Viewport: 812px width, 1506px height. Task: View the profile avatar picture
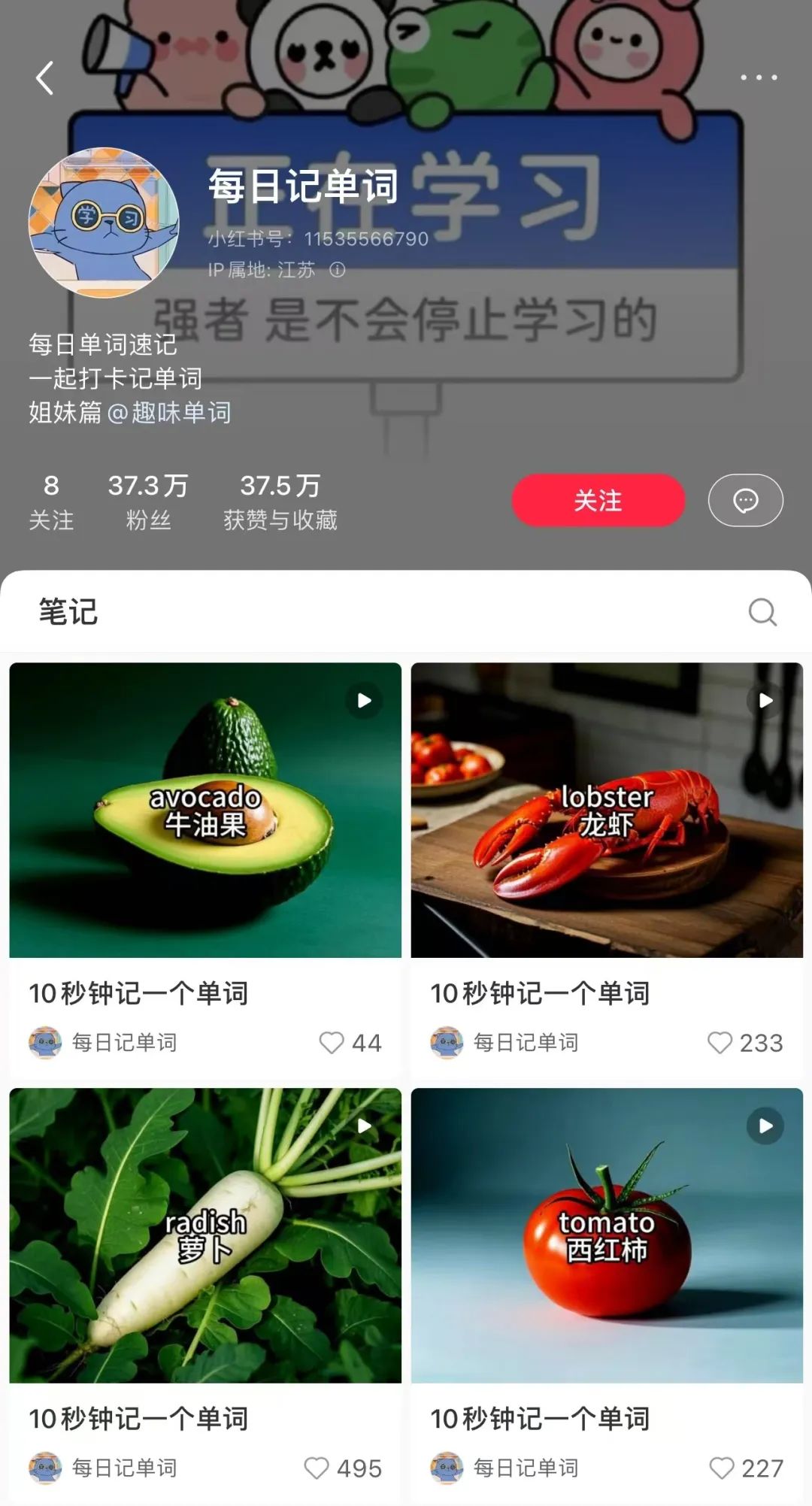click(x=104, y=223)
